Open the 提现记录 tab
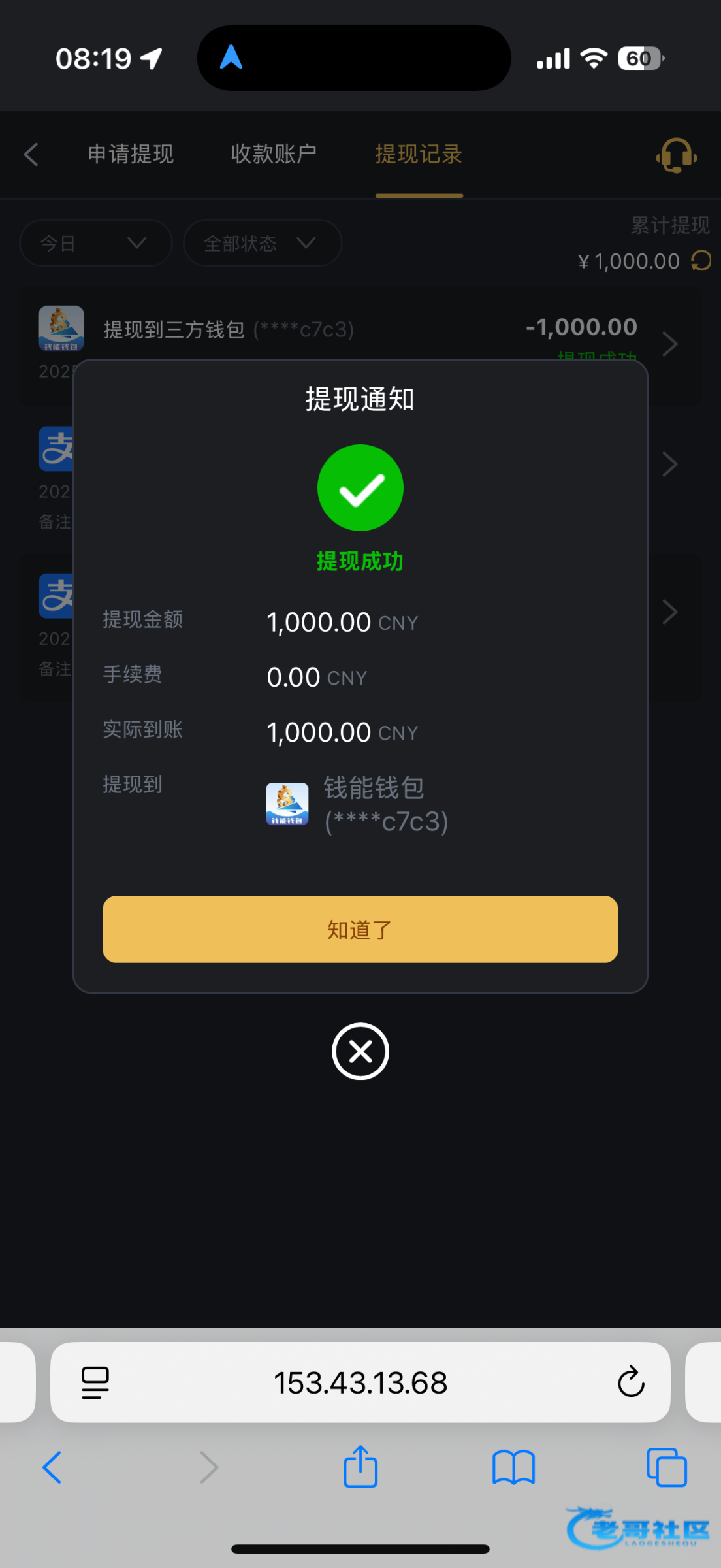Viewport: 721px width, 1568px height. tap(419, 154)
